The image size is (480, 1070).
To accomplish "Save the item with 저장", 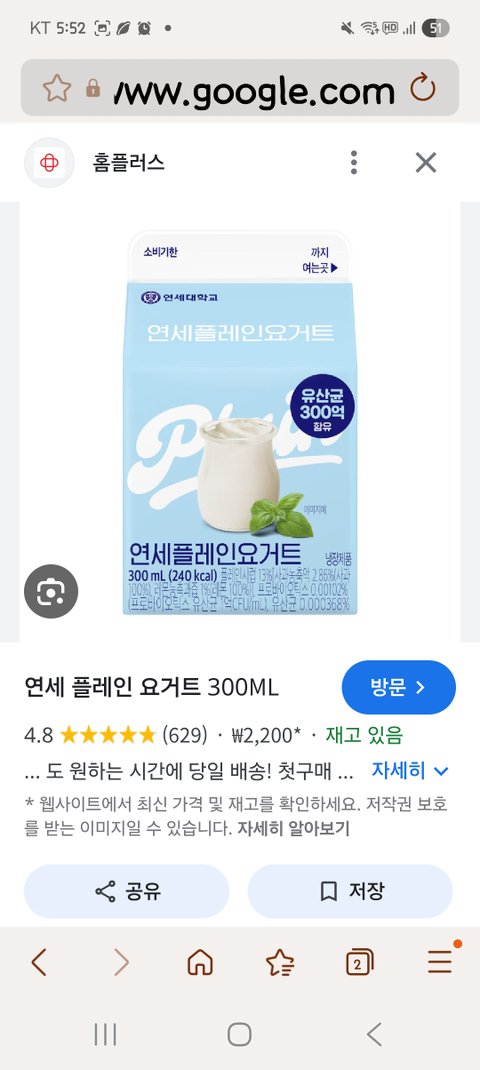I will 350,891.
